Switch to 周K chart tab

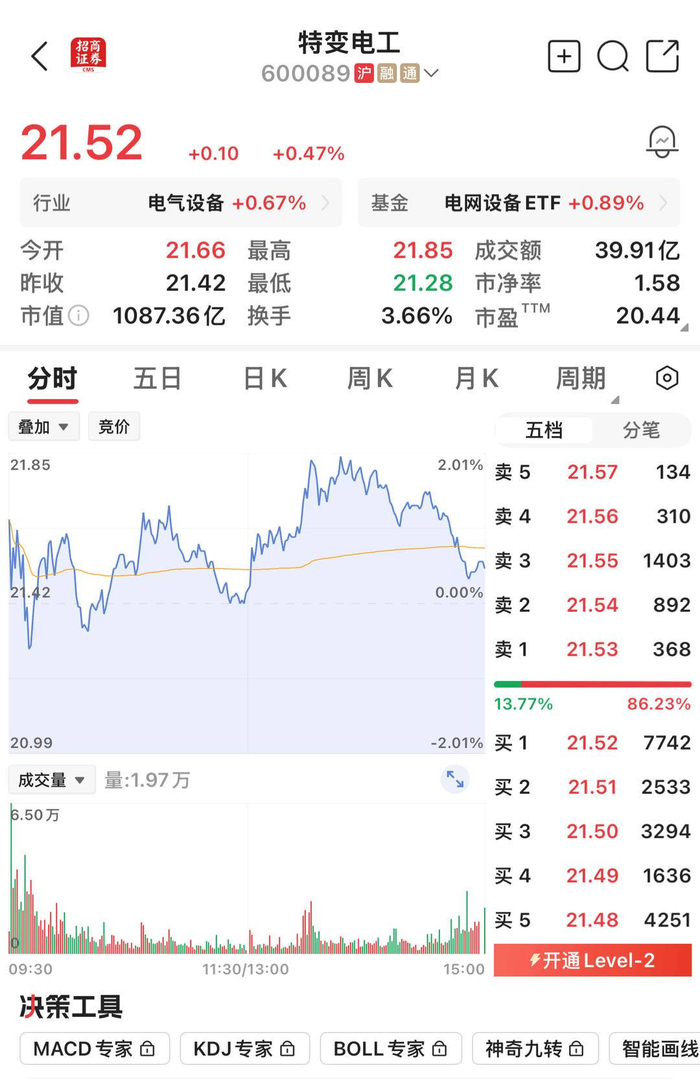pyautogui.click(x=370, y=378)
